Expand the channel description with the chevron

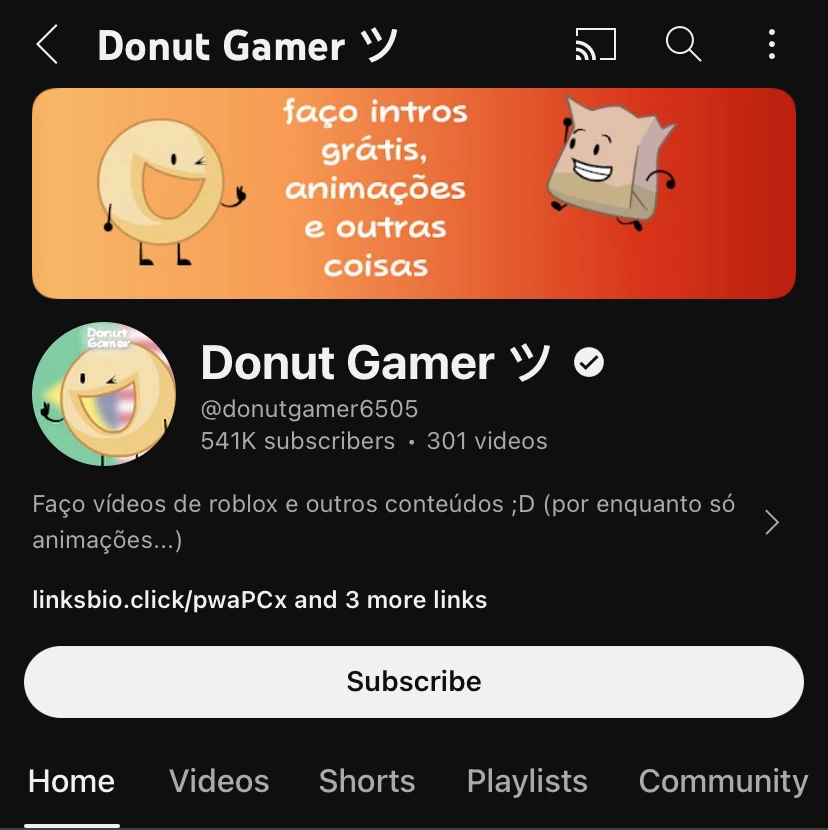tap(770, 521)
